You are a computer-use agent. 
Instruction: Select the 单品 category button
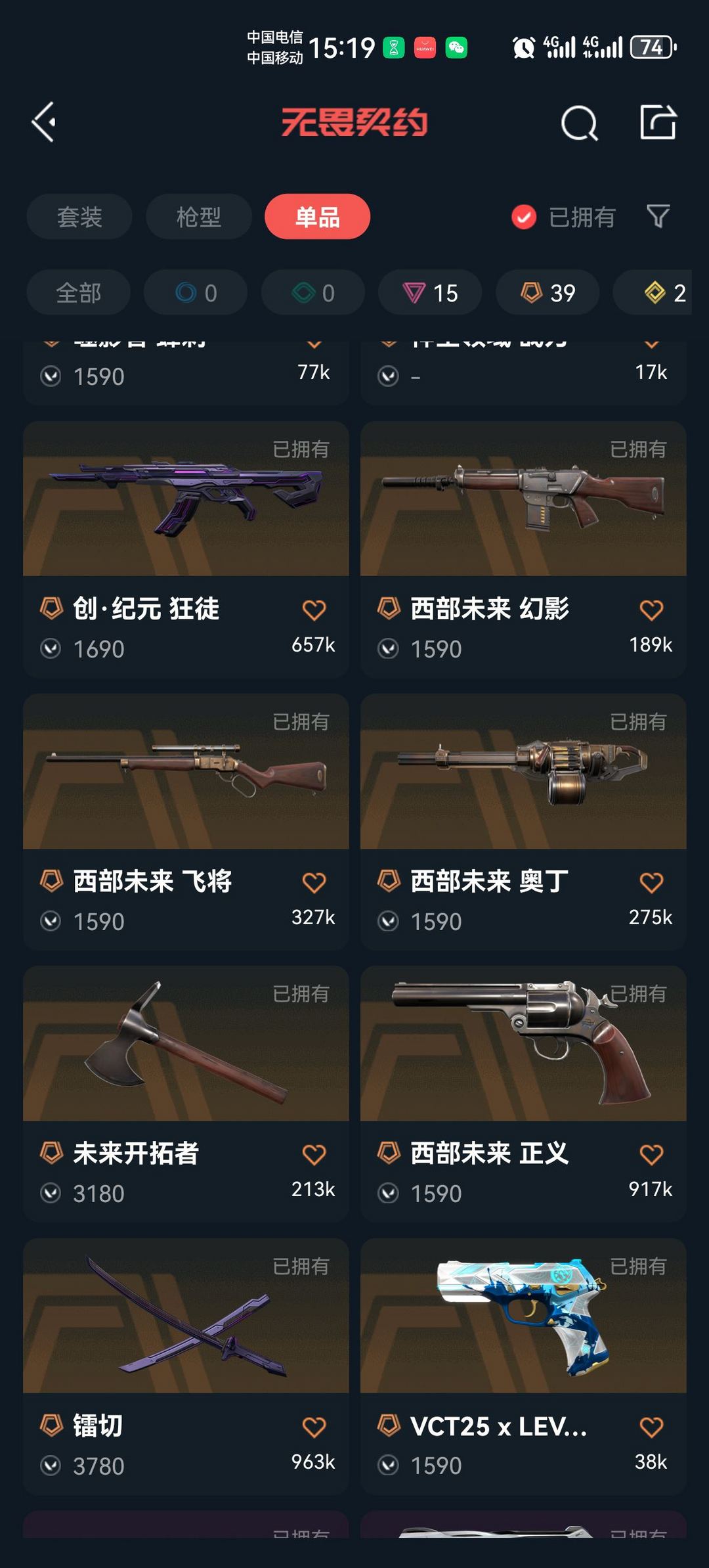click(317, 217)
